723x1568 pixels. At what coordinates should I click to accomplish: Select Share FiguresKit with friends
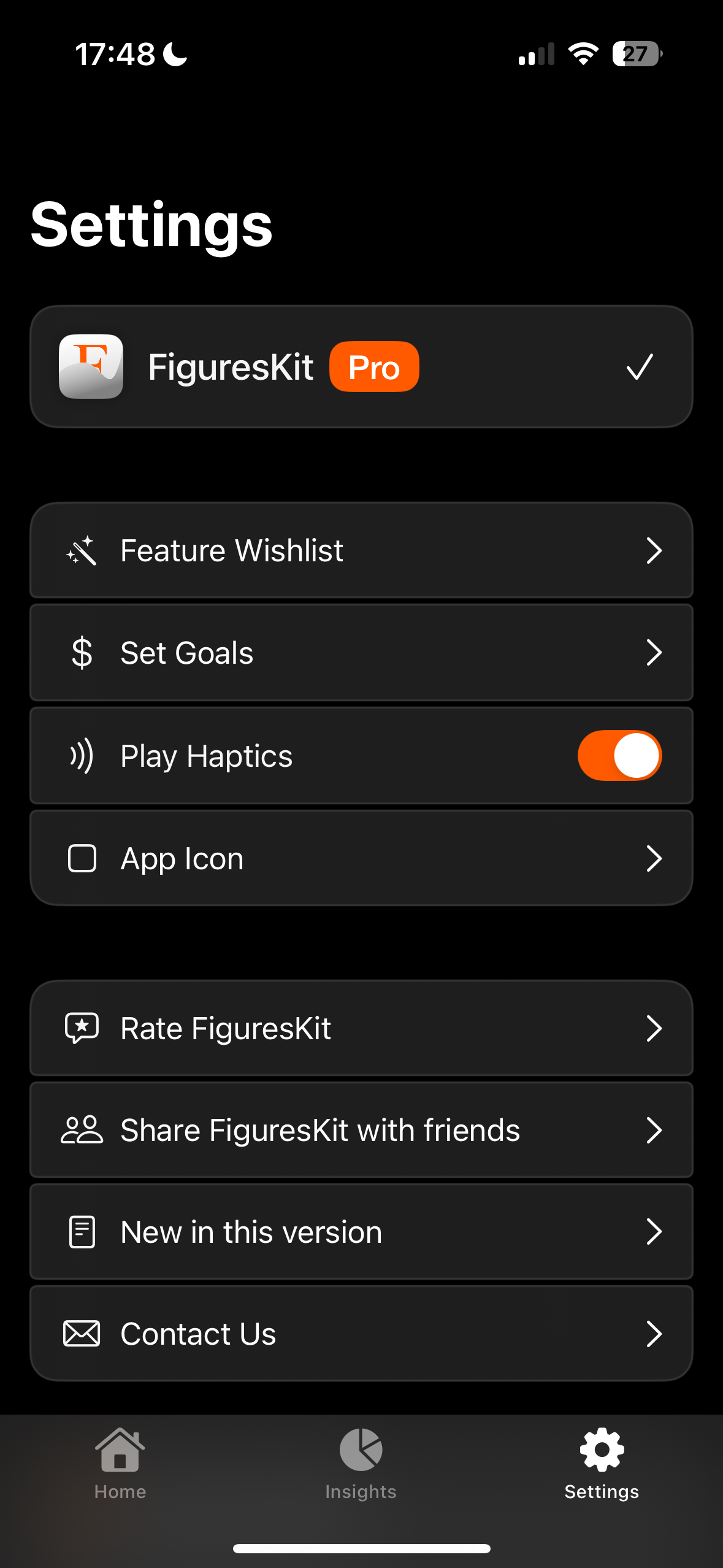(x=361, y=1130)
